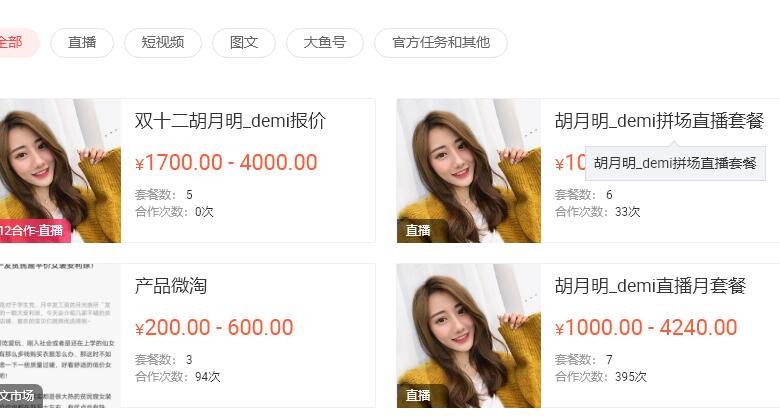Open 双十二胡月明_demi报价 card

pyautogui.click(x=230, y=122)
